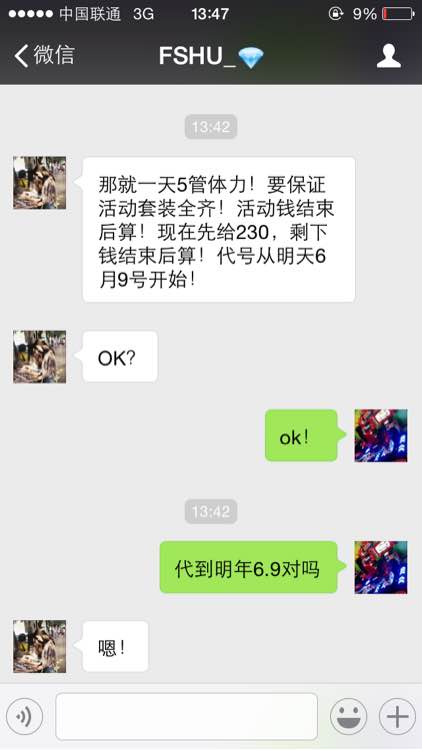422x750 pixels.
Task: Tap the message text field
Action: (187, 717)
